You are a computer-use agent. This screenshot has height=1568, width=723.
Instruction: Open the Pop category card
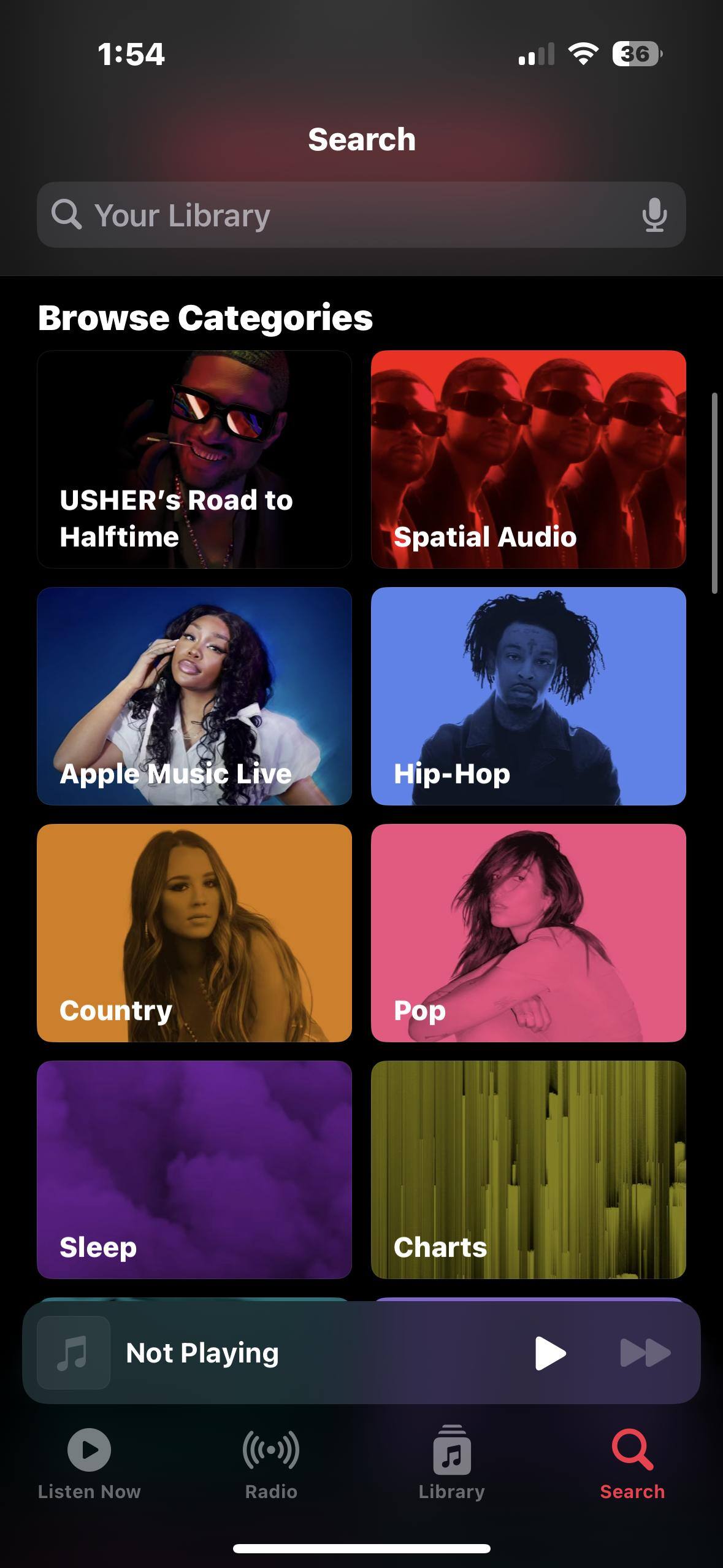click(x=528, y=932)
